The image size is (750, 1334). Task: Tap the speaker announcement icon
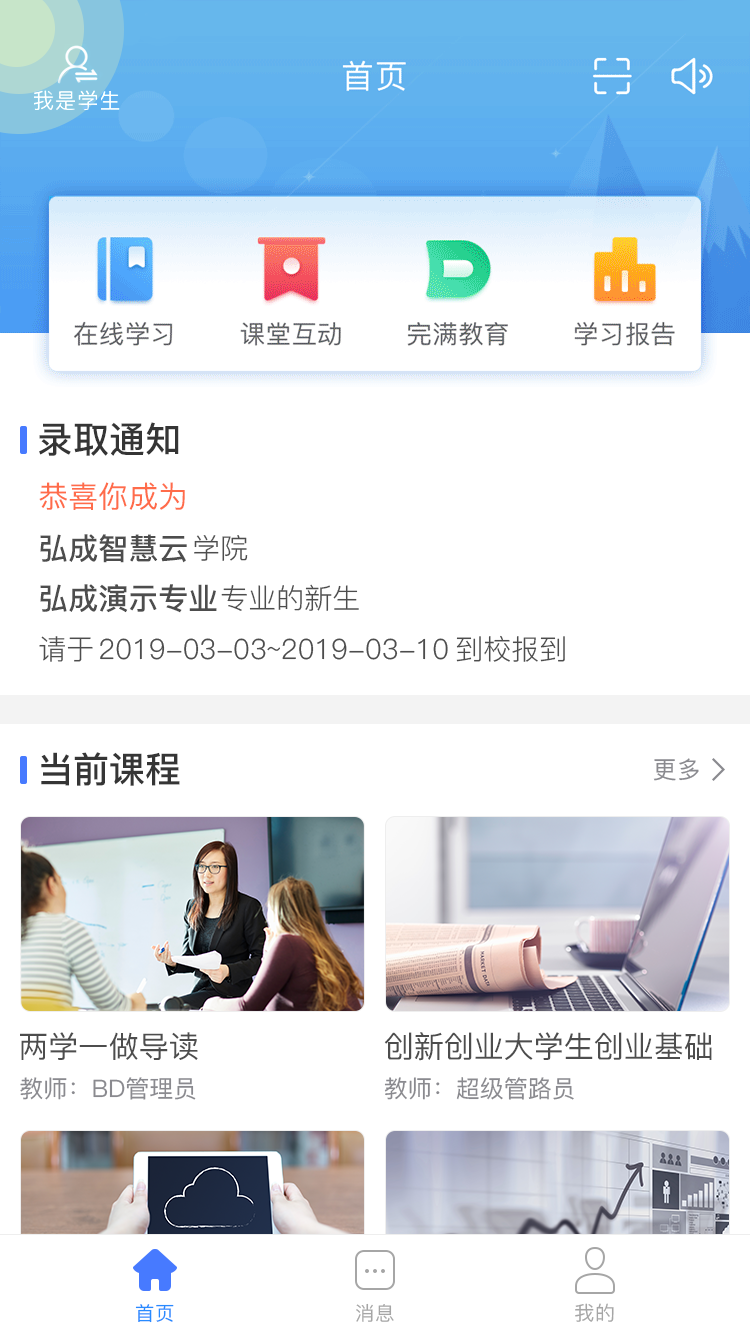(x=693, y=76)
